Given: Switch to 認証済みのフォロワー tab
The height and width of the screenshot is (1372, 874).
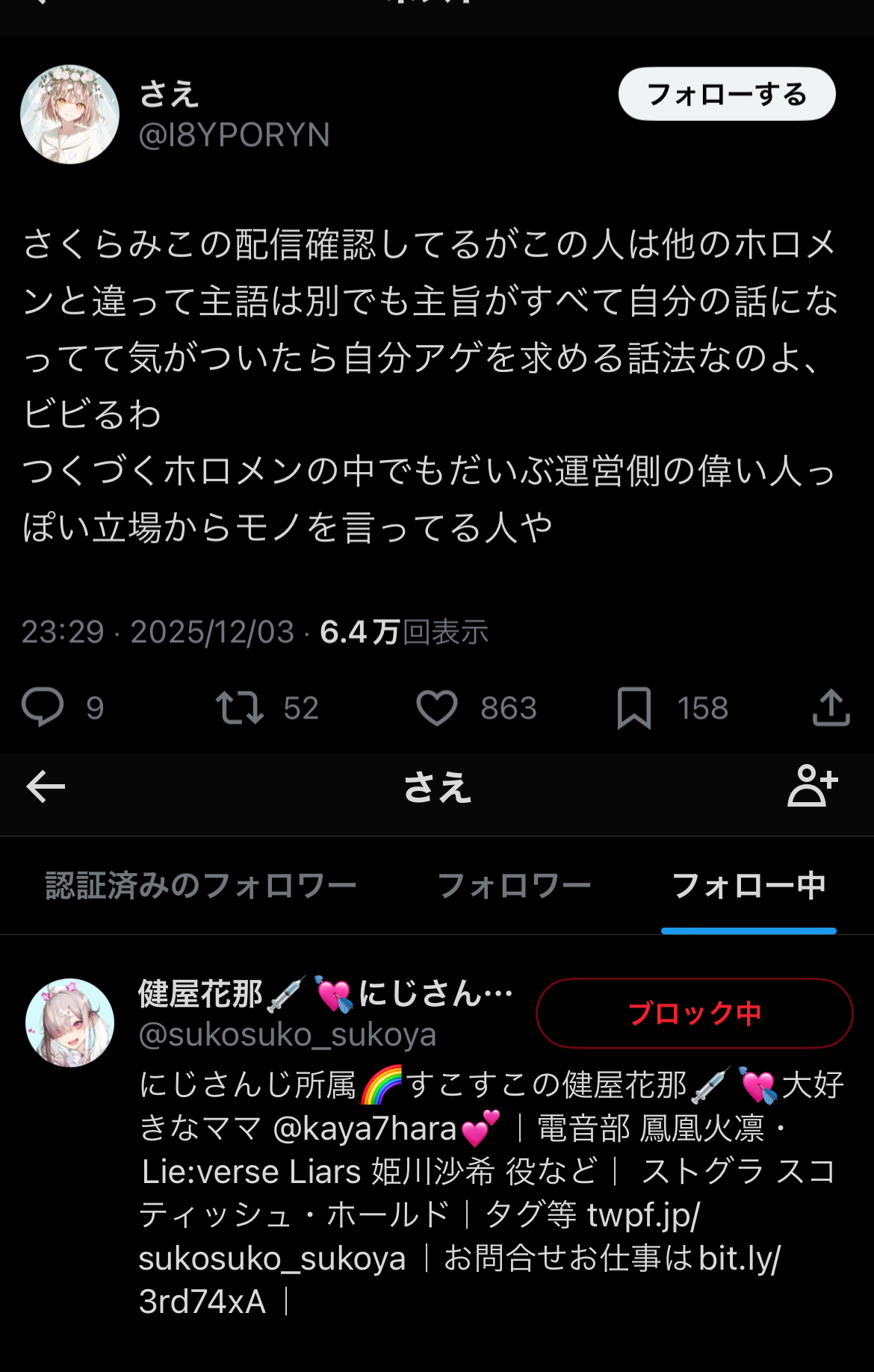Looking at the screenshot, I should tap(200, 886).
